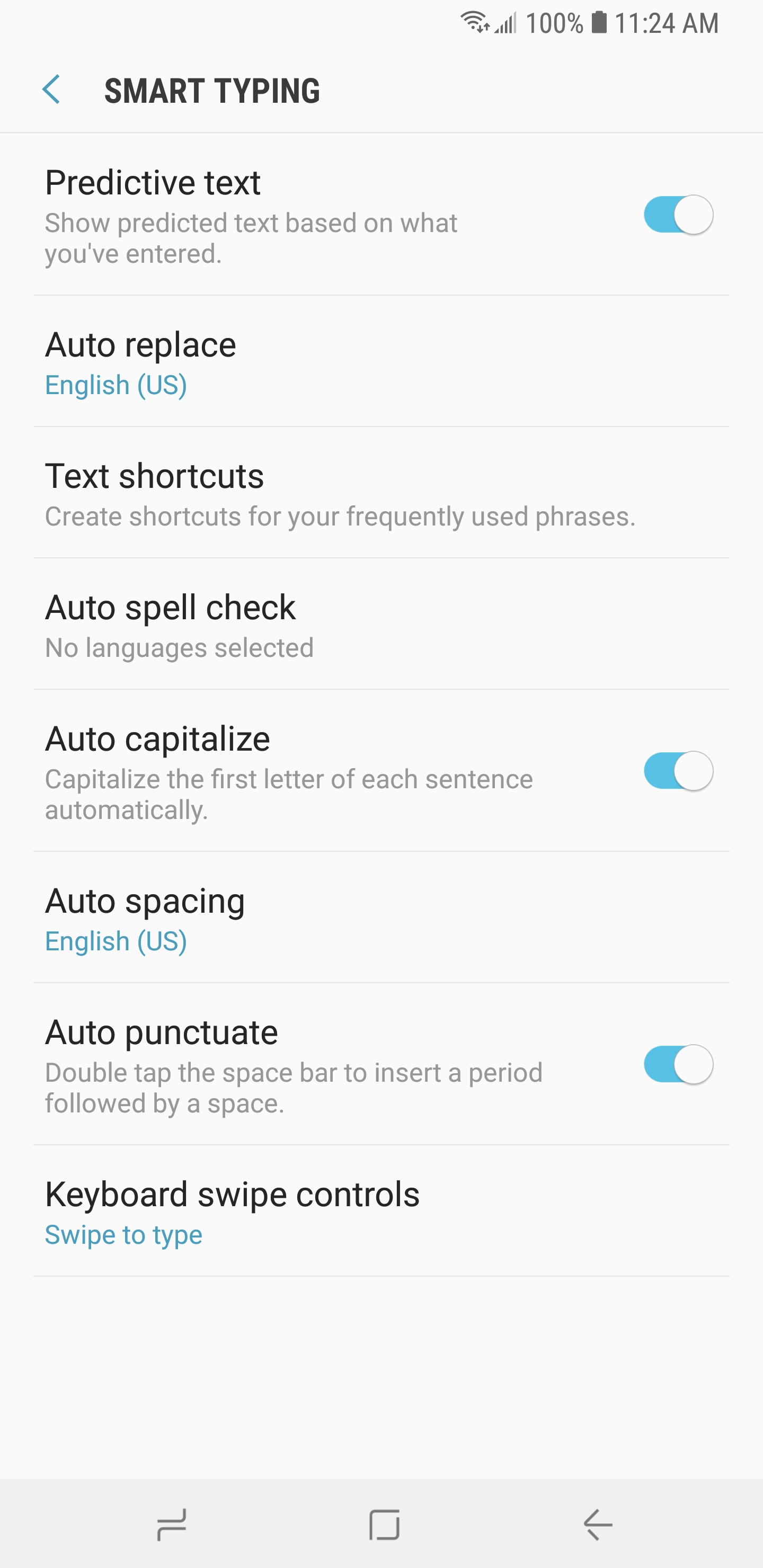763x1568 pixels.
Task: Open Text shortcuts
Action: (381, 493)
